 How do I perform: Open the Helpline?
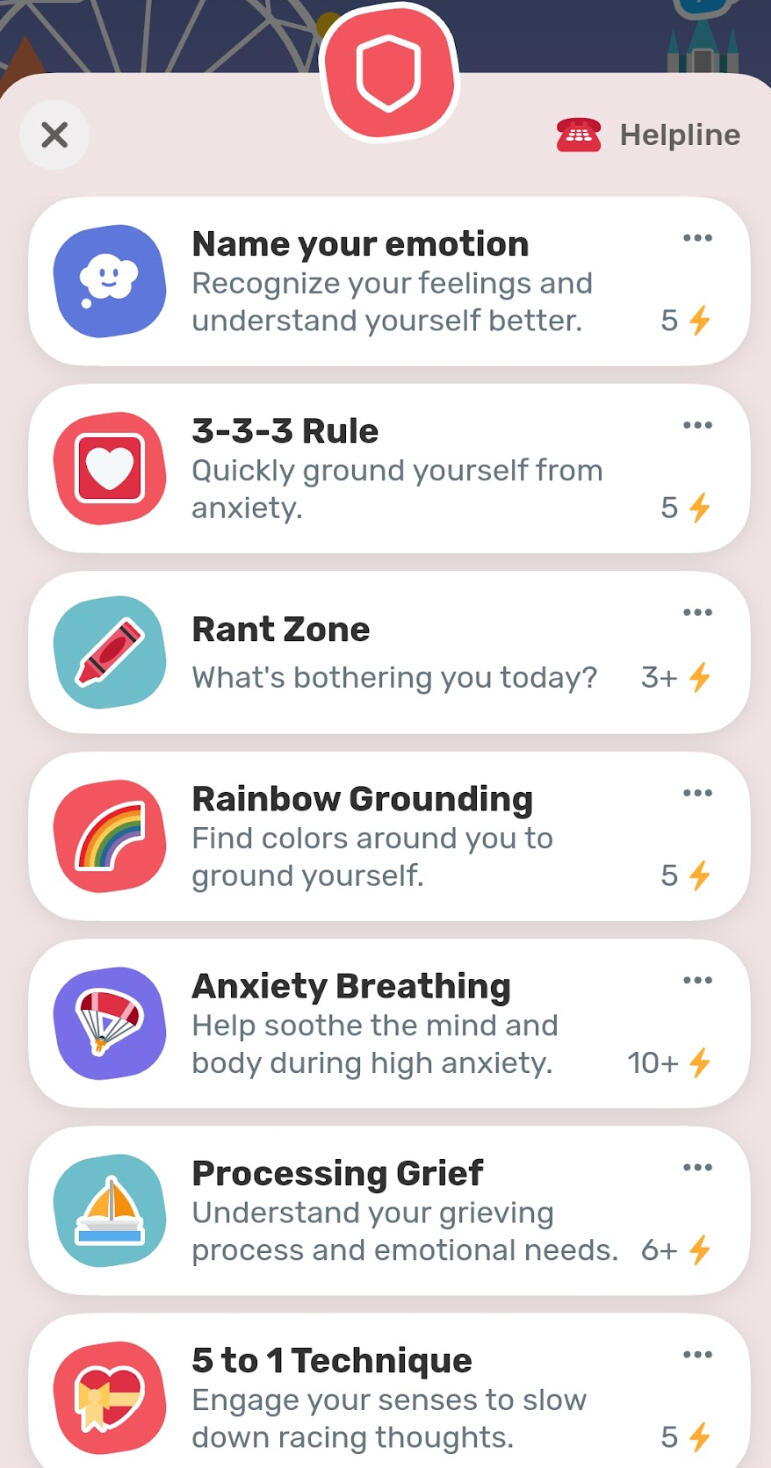click(x=650, y=135)
